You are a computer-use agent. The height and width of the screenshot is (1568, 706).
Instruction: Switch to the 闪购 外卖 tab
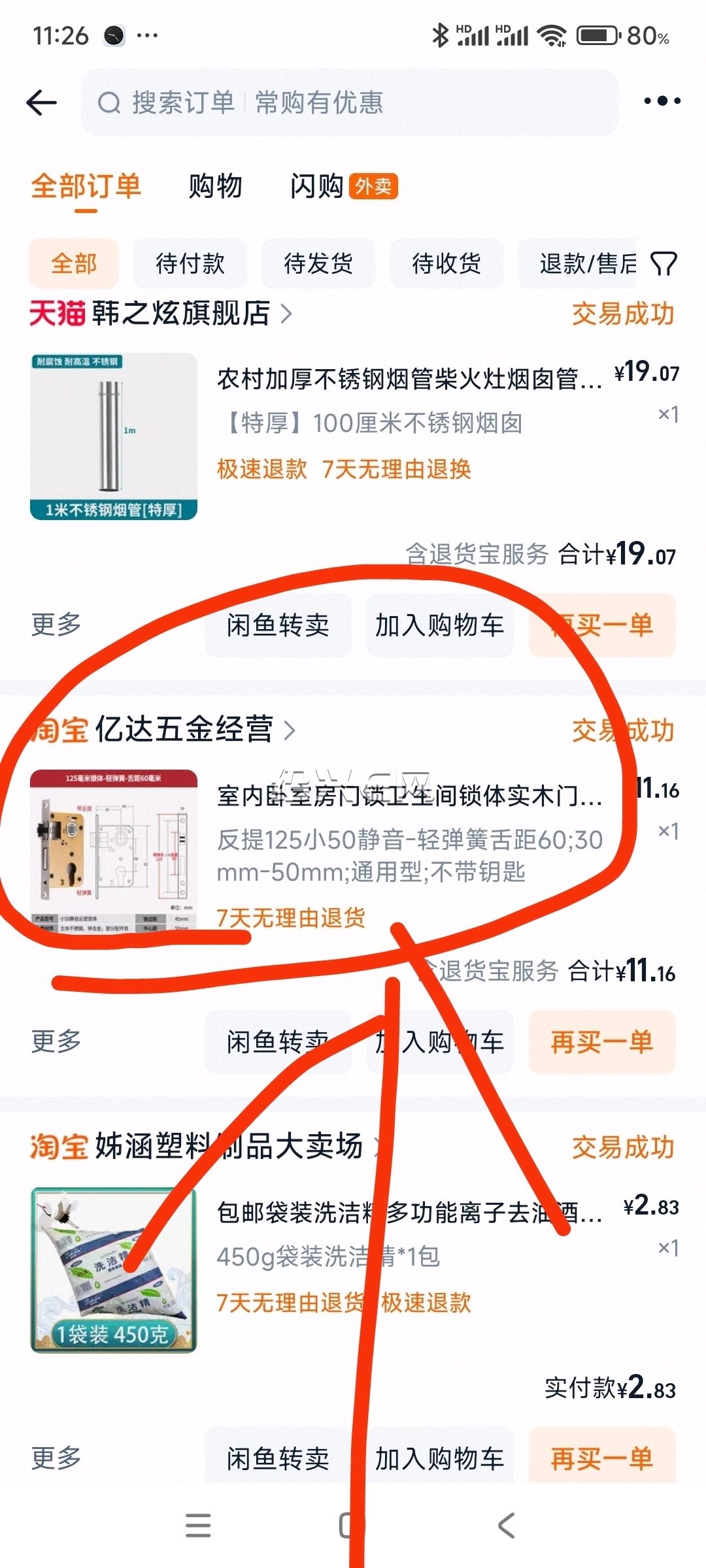point(344,186)
